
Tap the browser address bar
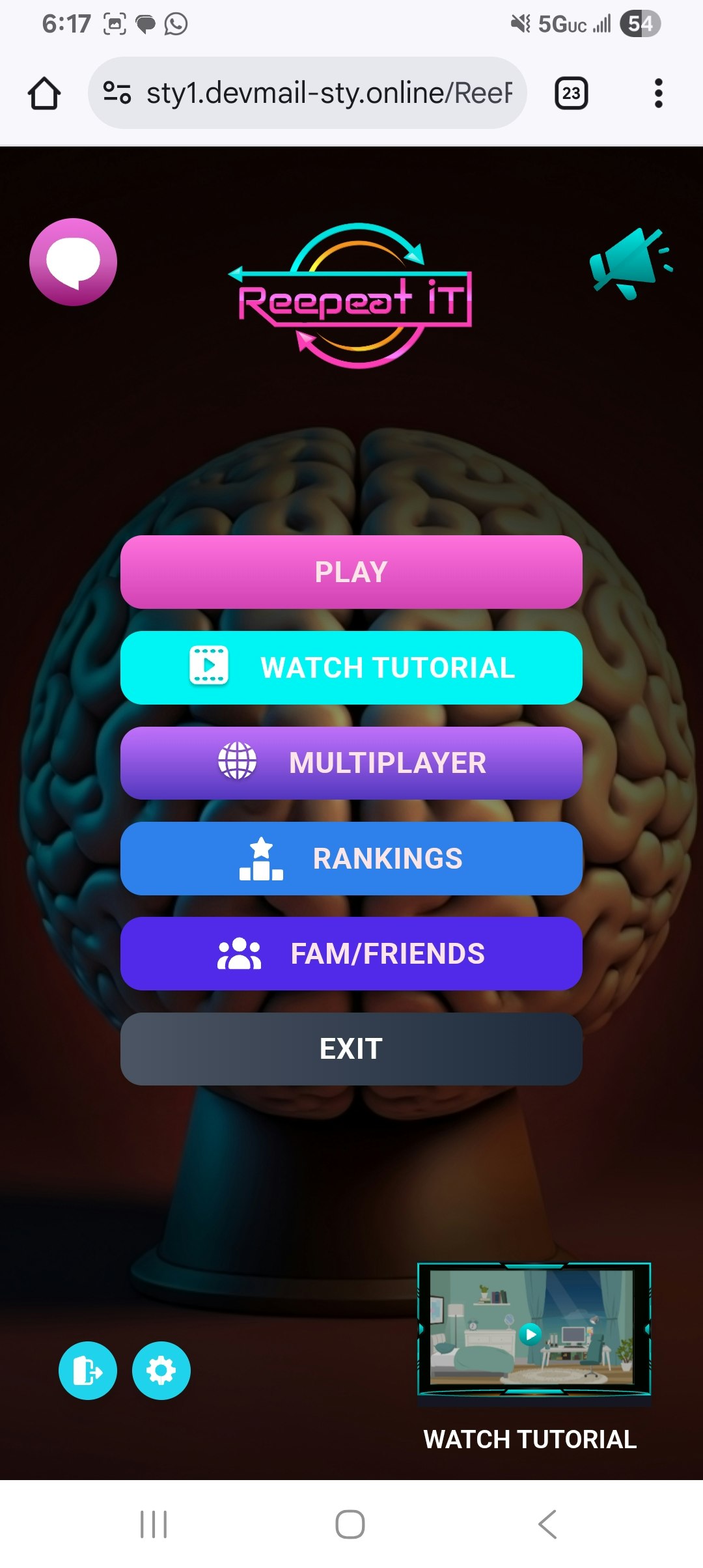pos(307,93)
